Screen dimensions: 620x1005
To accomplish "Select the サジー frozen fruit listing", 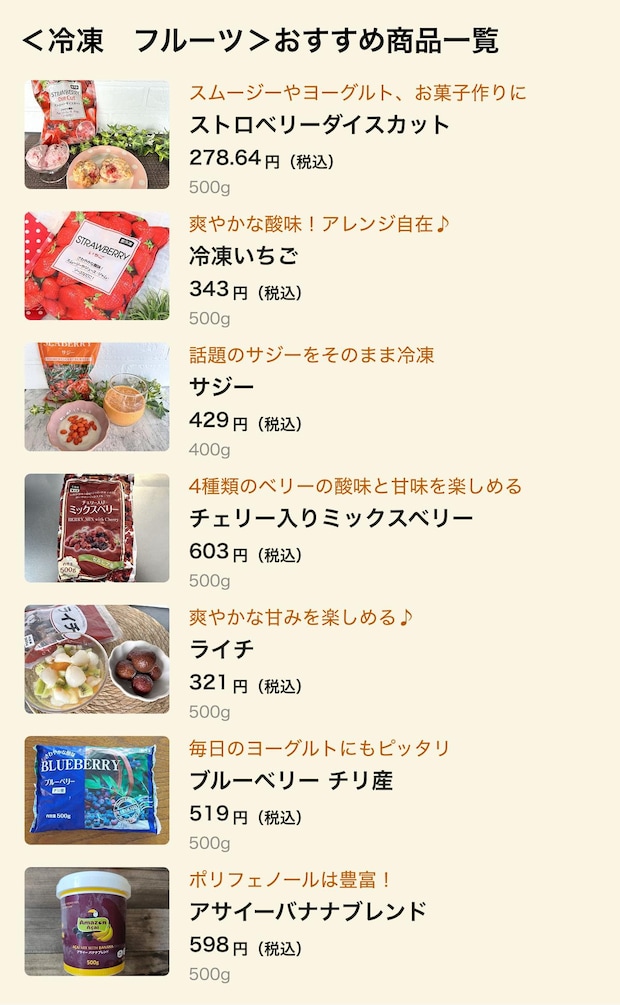I will pyautogui.click(x=222, y=387).
